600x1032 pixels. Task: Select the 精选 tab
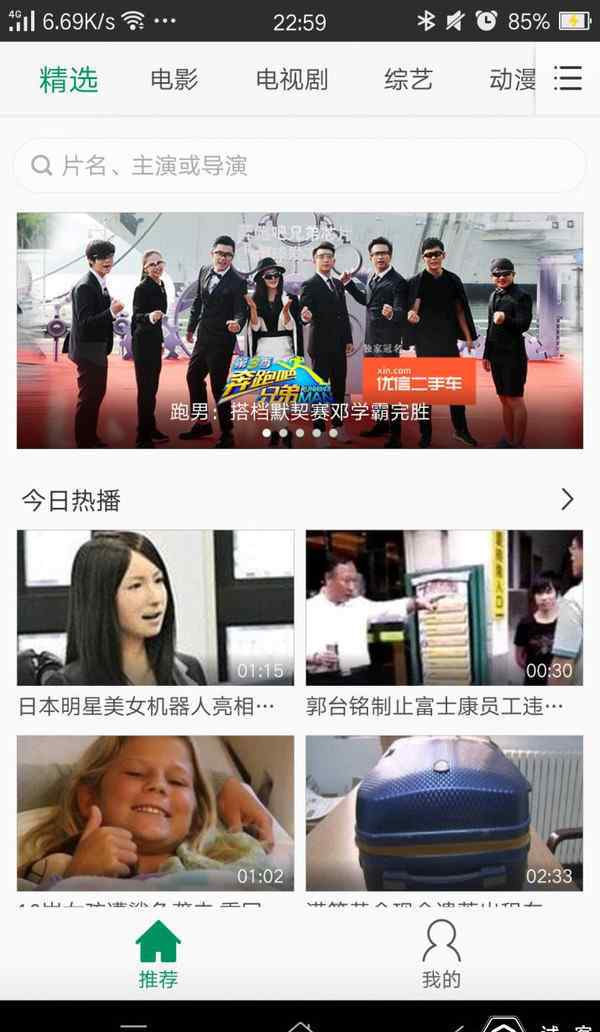click(x=68, y=80)
